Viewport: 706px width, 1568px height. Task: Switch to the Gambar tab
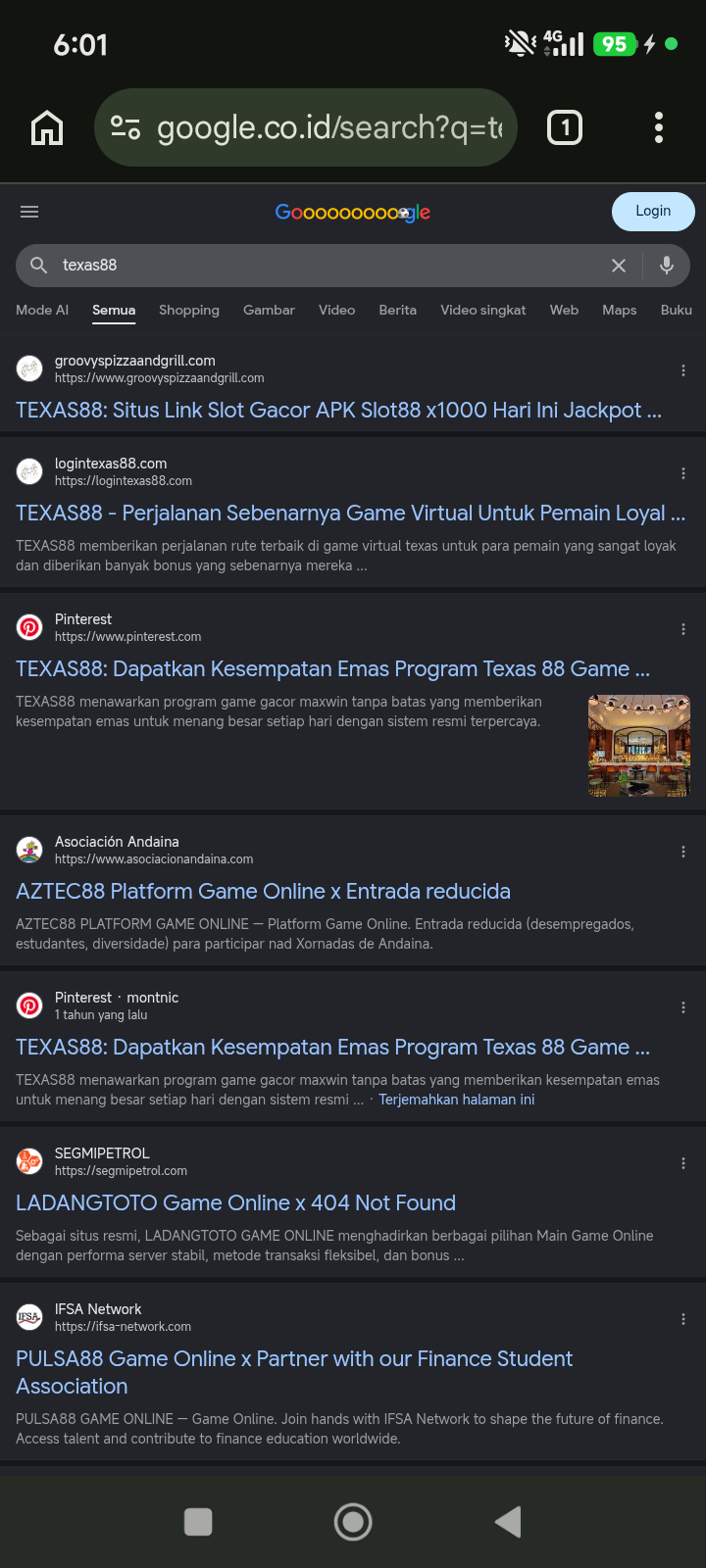269,310
